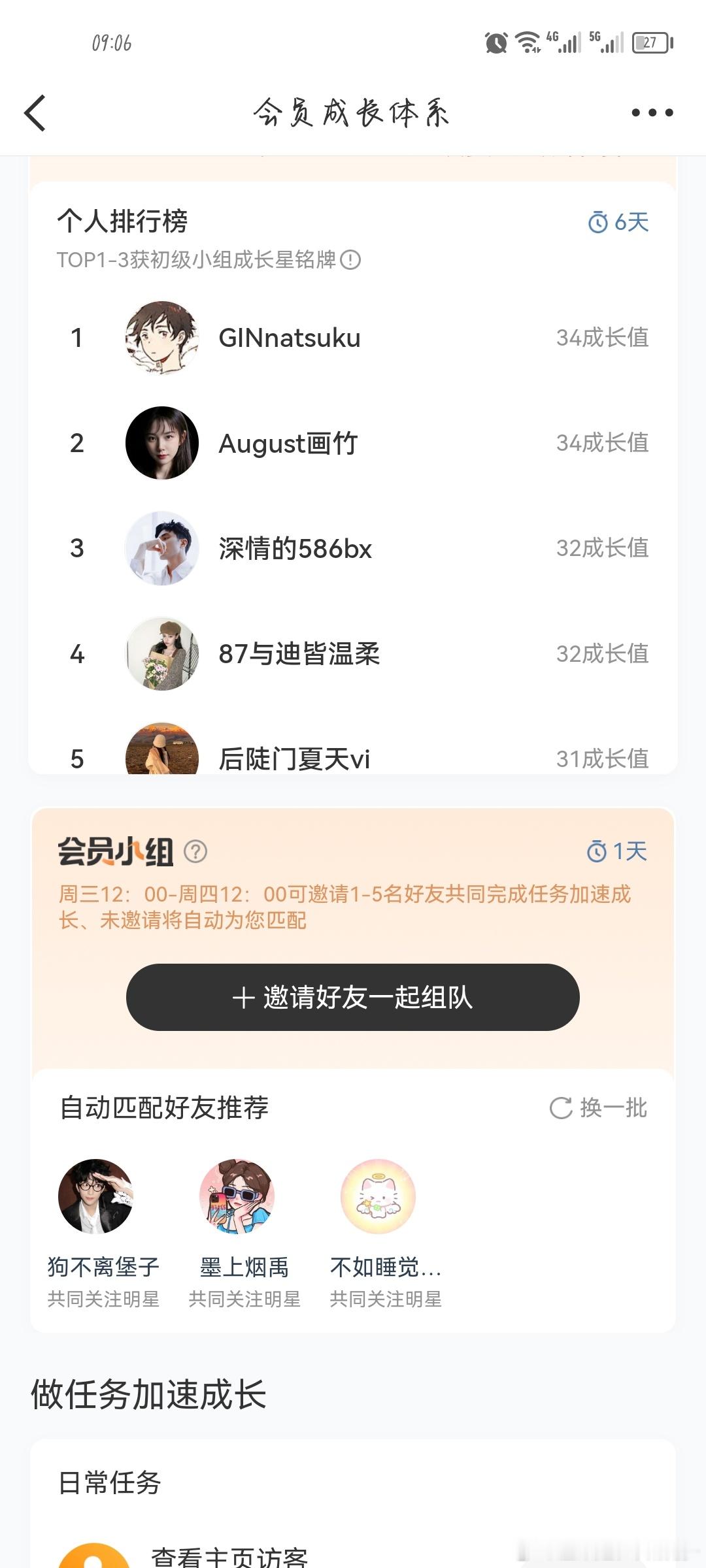Click August画竹's avatar in the ranking
The height and width of the screenshot is (1568, 706).
click(x=162, y=443)
